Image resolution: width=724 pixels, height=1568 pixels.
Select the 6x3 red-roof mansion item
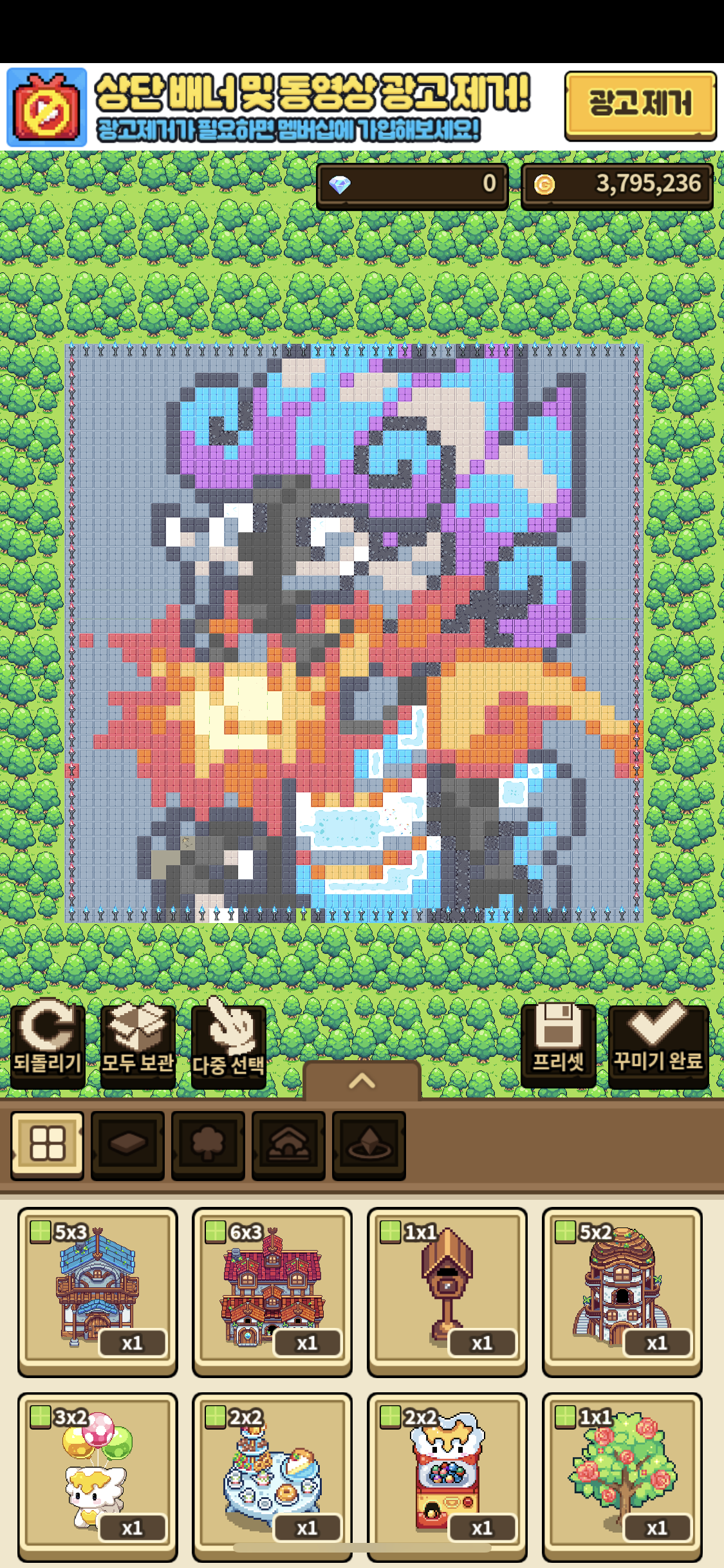[272, 1292]
